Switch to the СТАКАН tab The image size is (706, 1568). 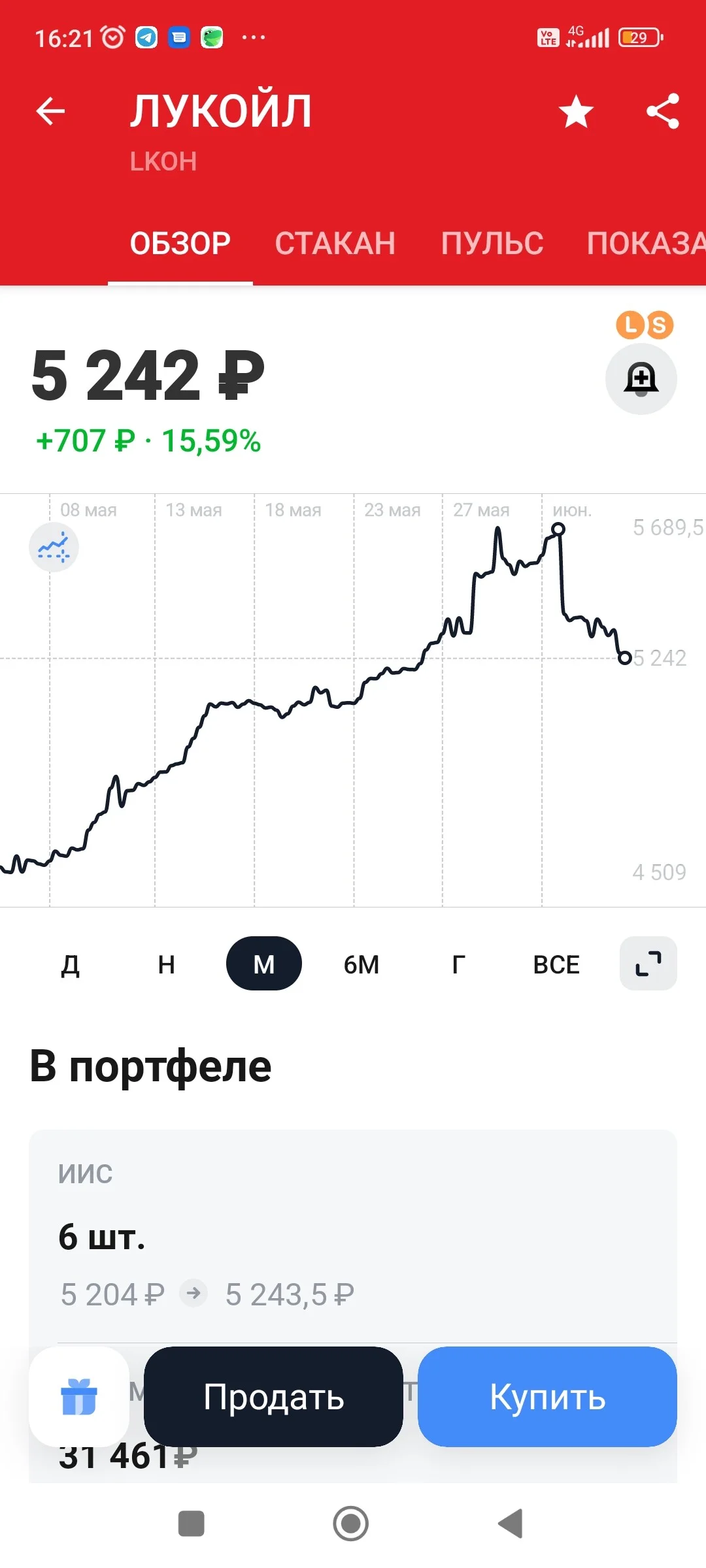(335, 244)
